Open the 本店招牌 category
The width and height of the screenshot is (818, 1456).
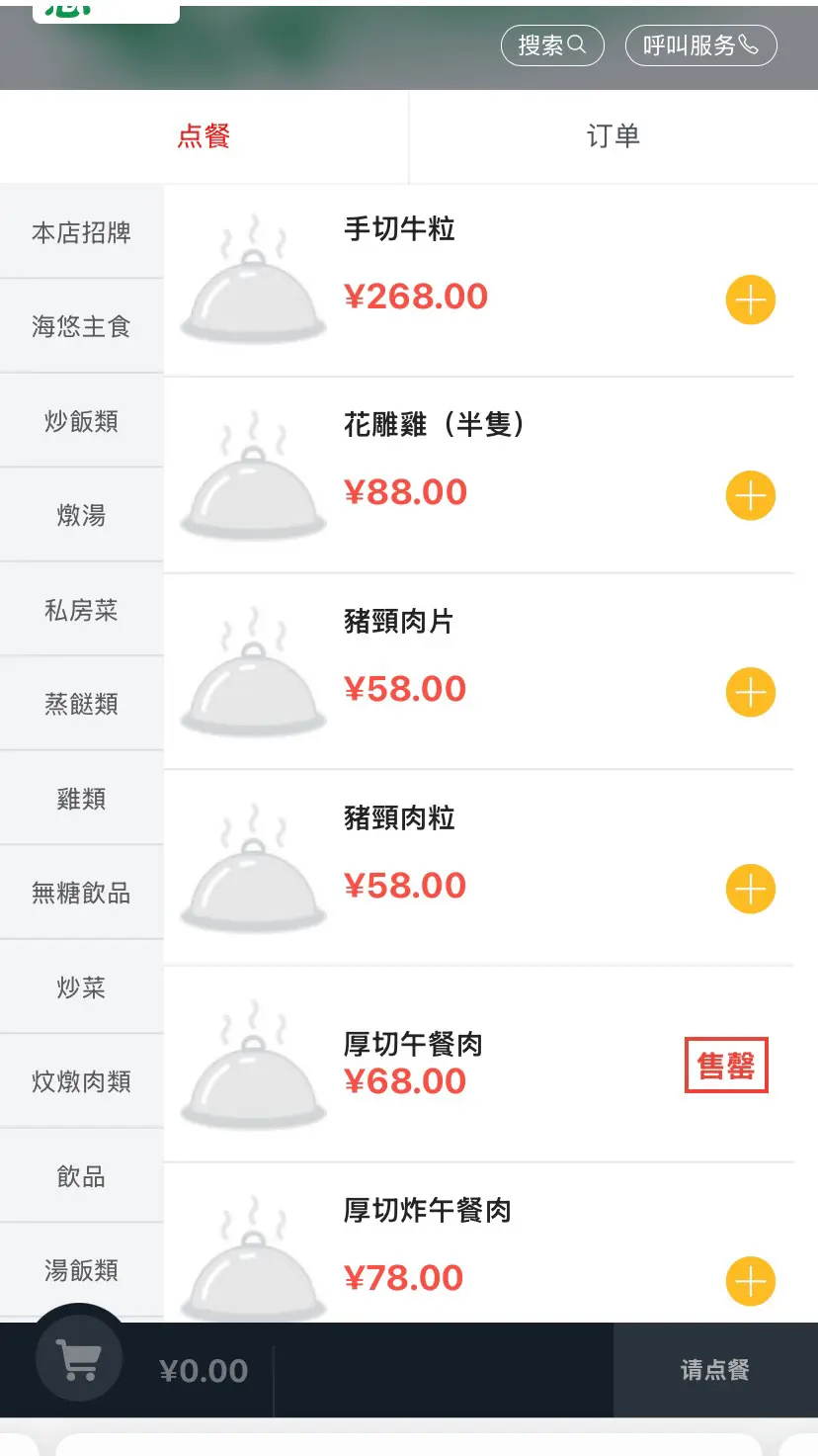tap(81, 232)
